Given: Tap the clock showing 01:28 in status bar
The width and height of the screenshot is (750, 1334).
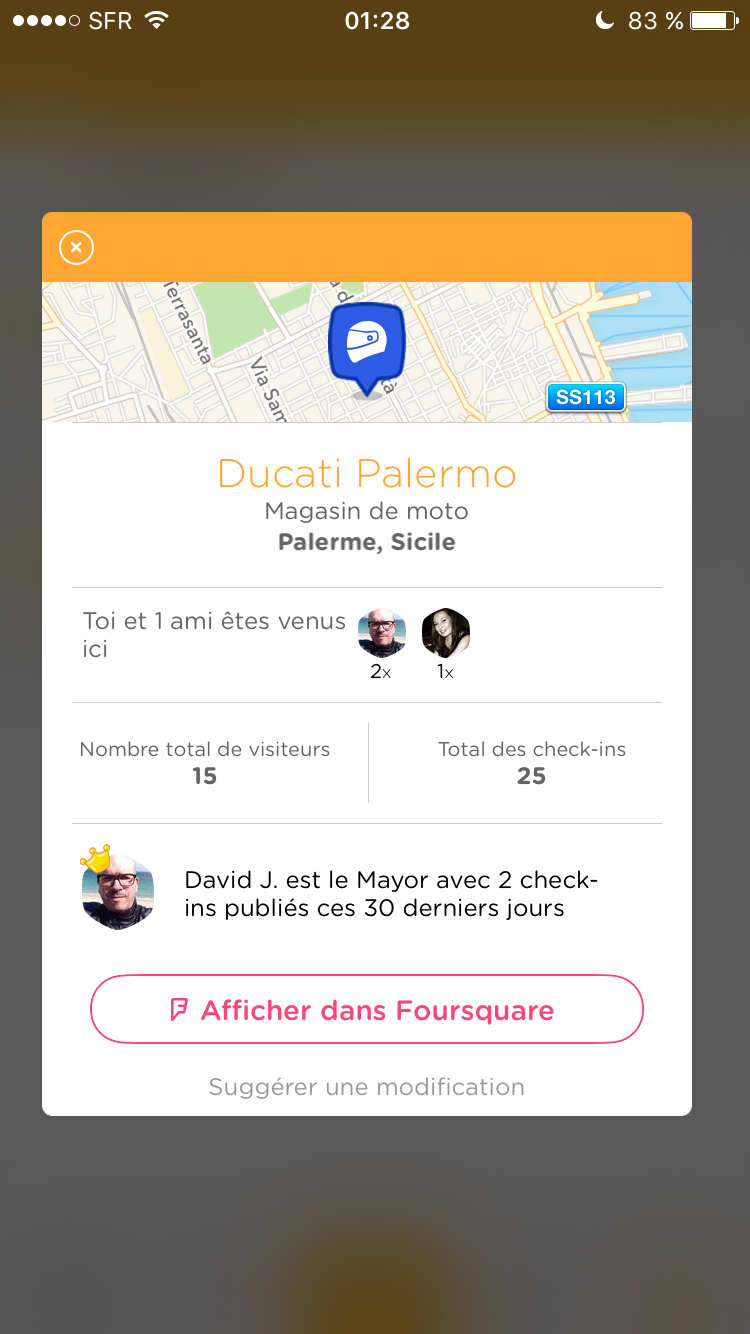Looking at the screenshot, I should pos(375,20).
